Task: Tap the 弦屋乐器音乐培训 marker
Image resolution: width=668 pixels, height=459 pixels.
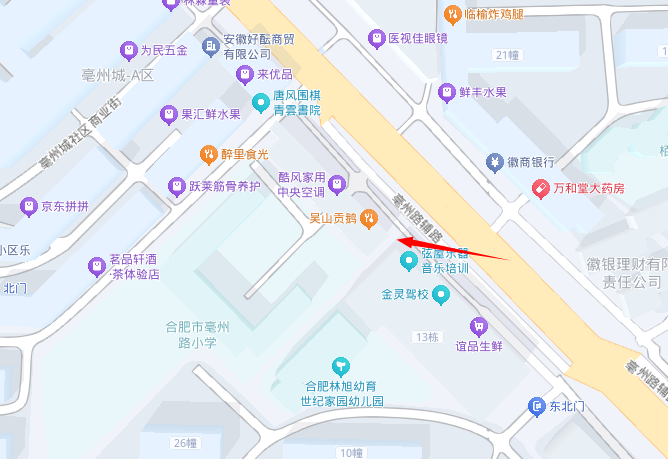Action: click(x=407, y=262)
